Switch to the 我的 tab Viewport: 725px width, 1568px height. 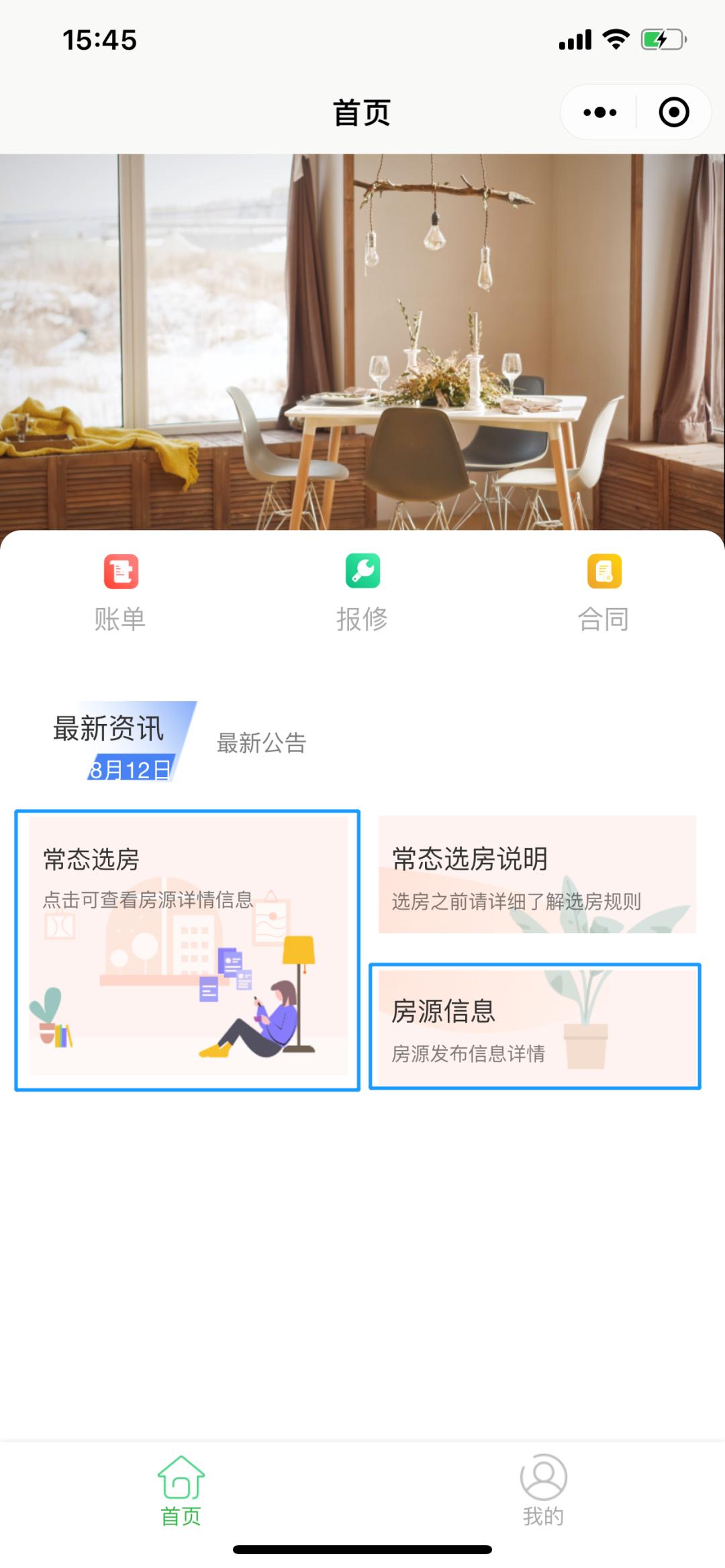543,1489
